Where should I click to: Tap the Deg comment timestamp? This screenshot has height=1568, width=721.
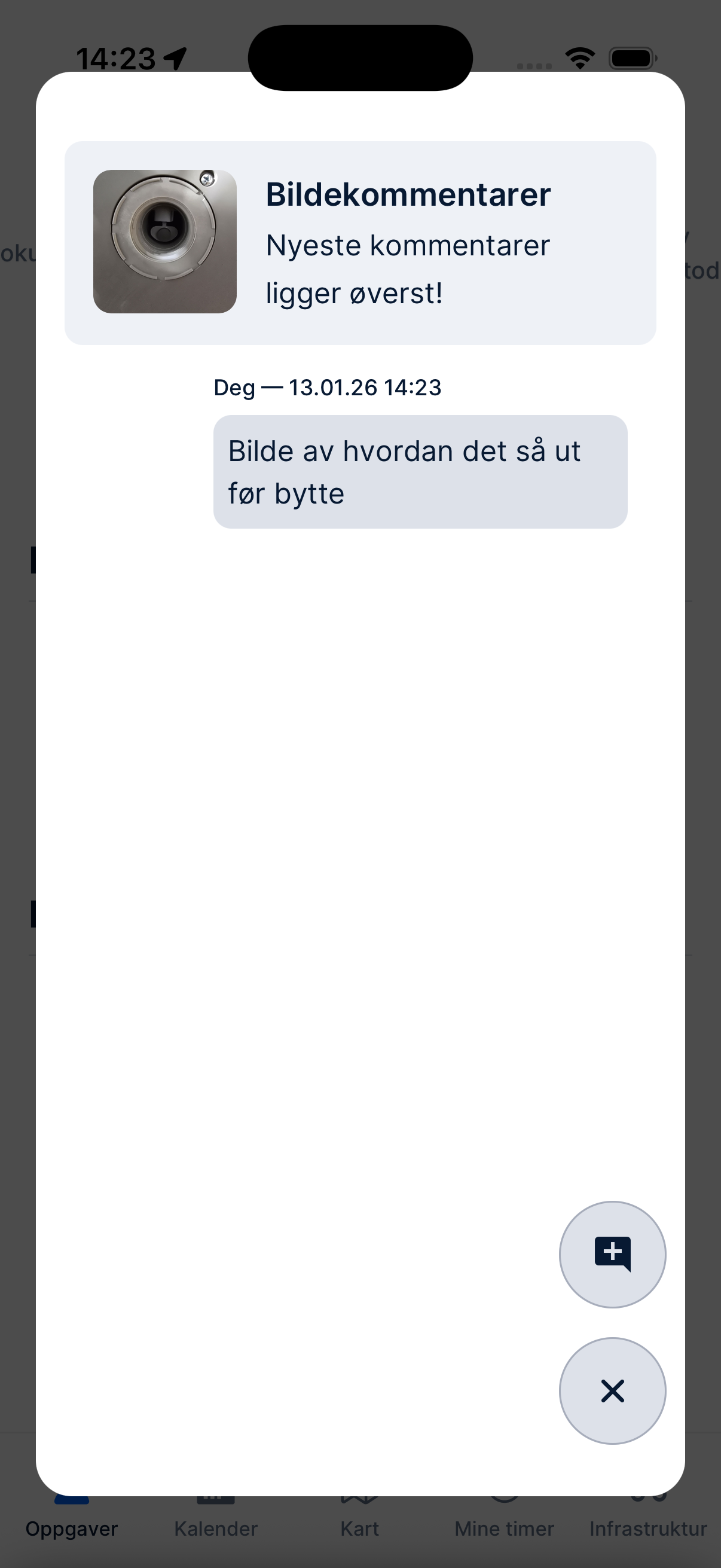pyautogui.click(x=329, y=388)
